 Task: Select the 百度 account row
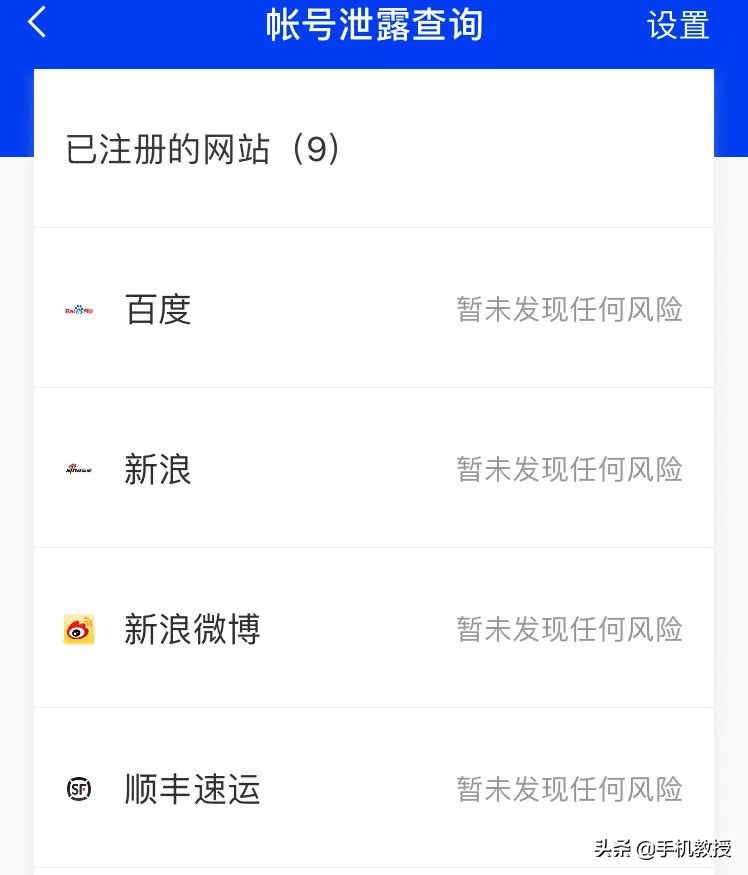click(x=374, y=310)
